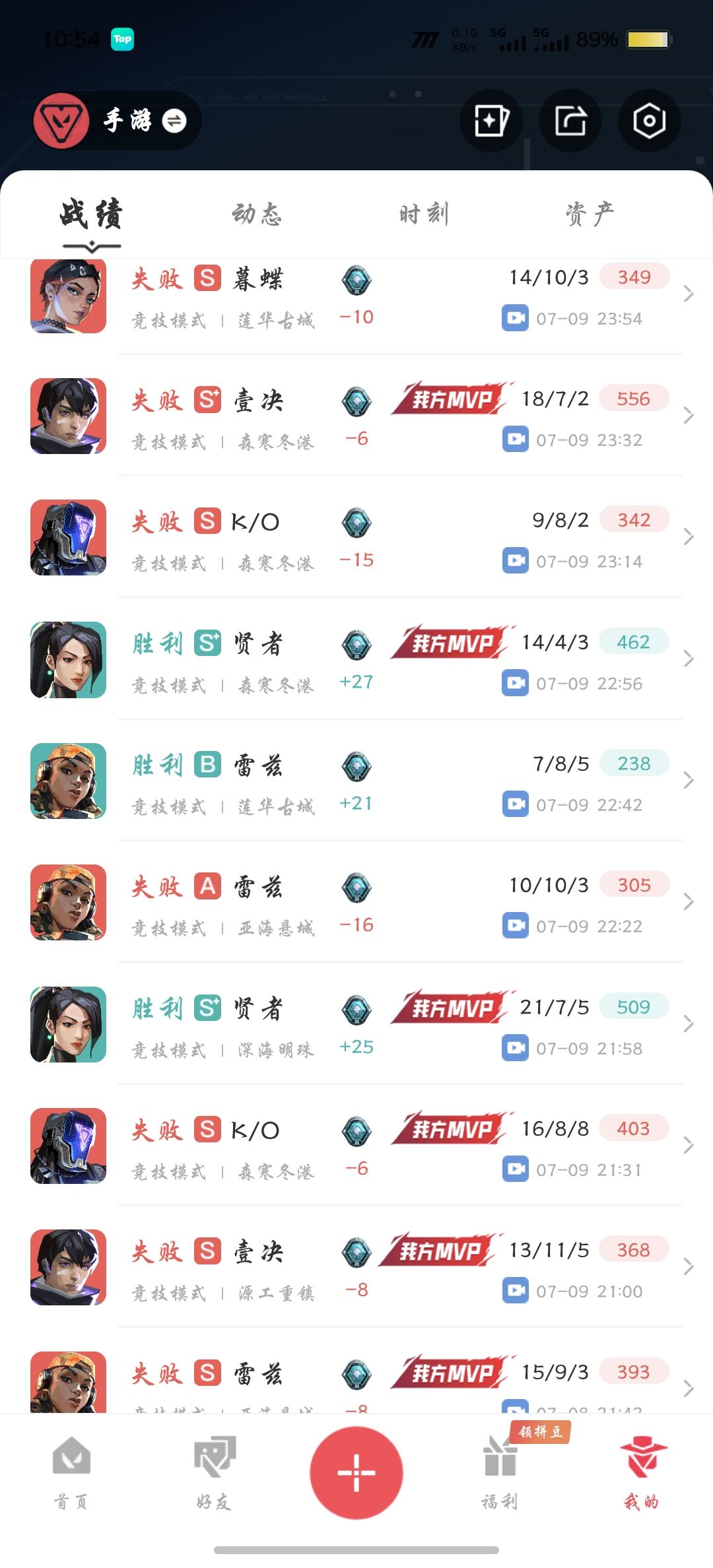Screen dimensions: 713x1568
Task: Go to 首页 home tab
Action: [71, 1473]
